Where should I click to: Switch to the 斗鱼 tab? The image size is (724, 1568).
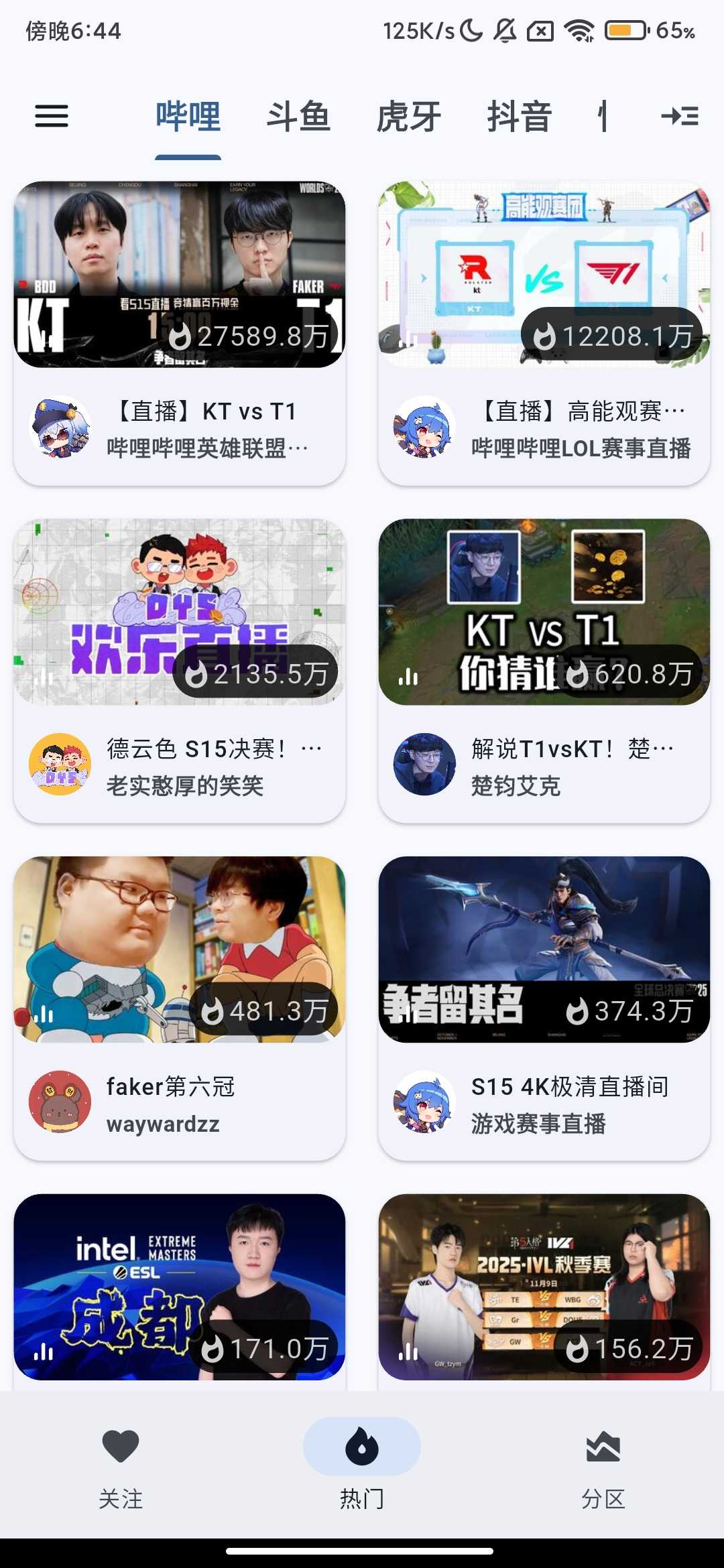tap(298, 117)
